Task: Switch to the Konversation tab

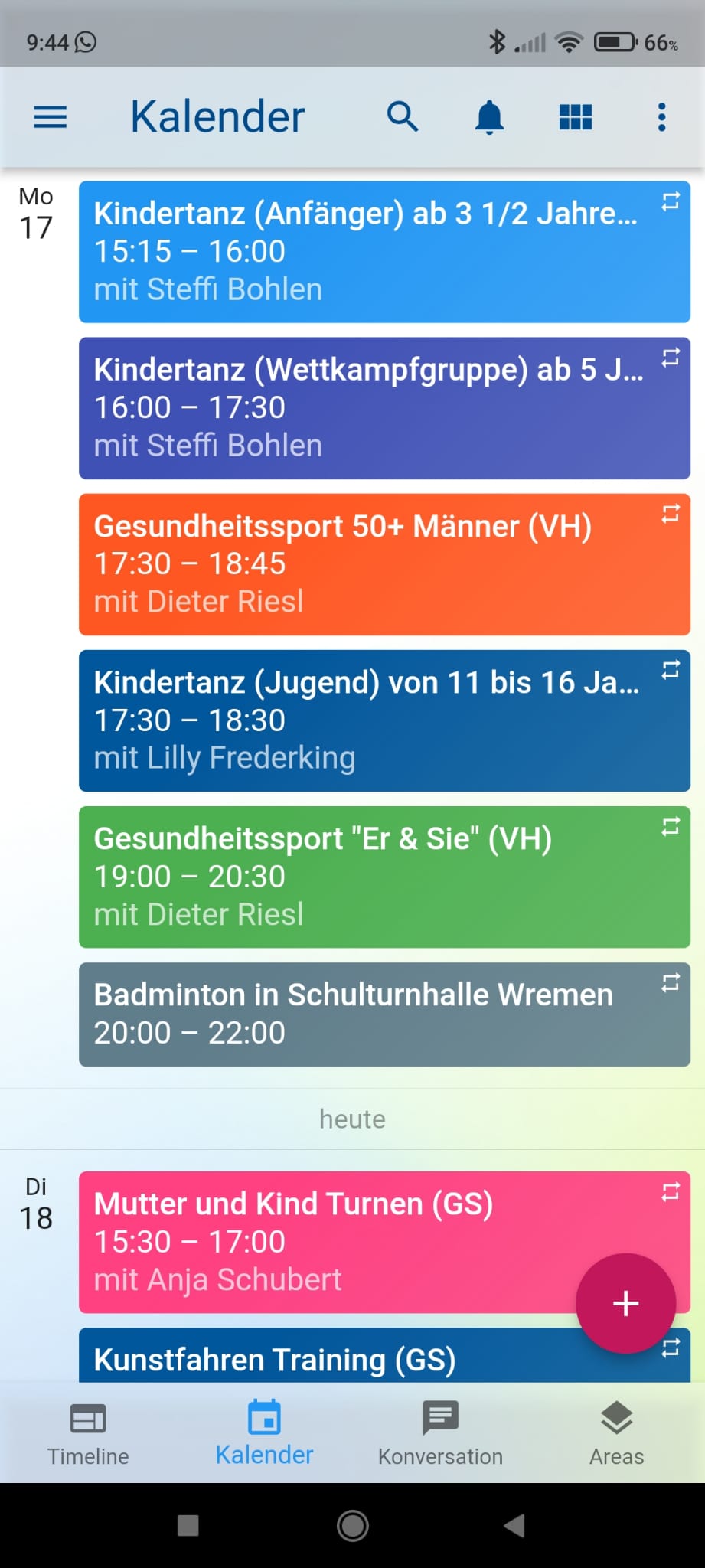Action: pos(440,1433)
